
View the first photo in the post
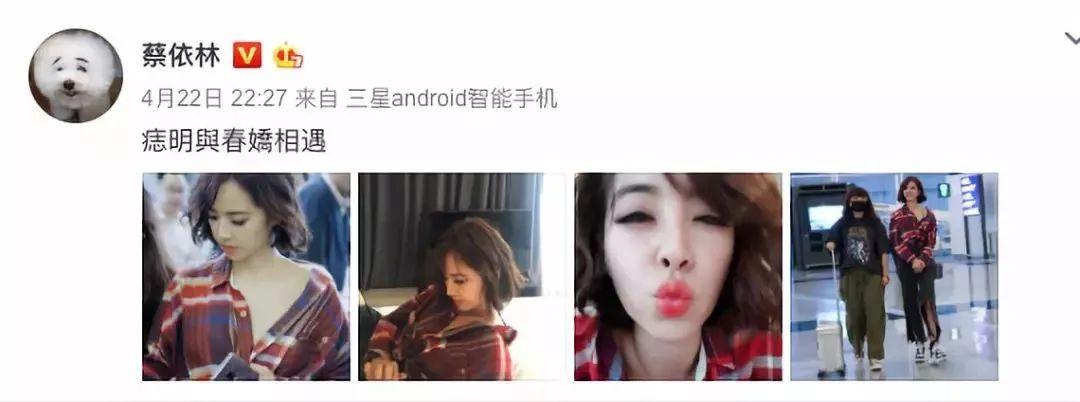[x=246, y=277]
